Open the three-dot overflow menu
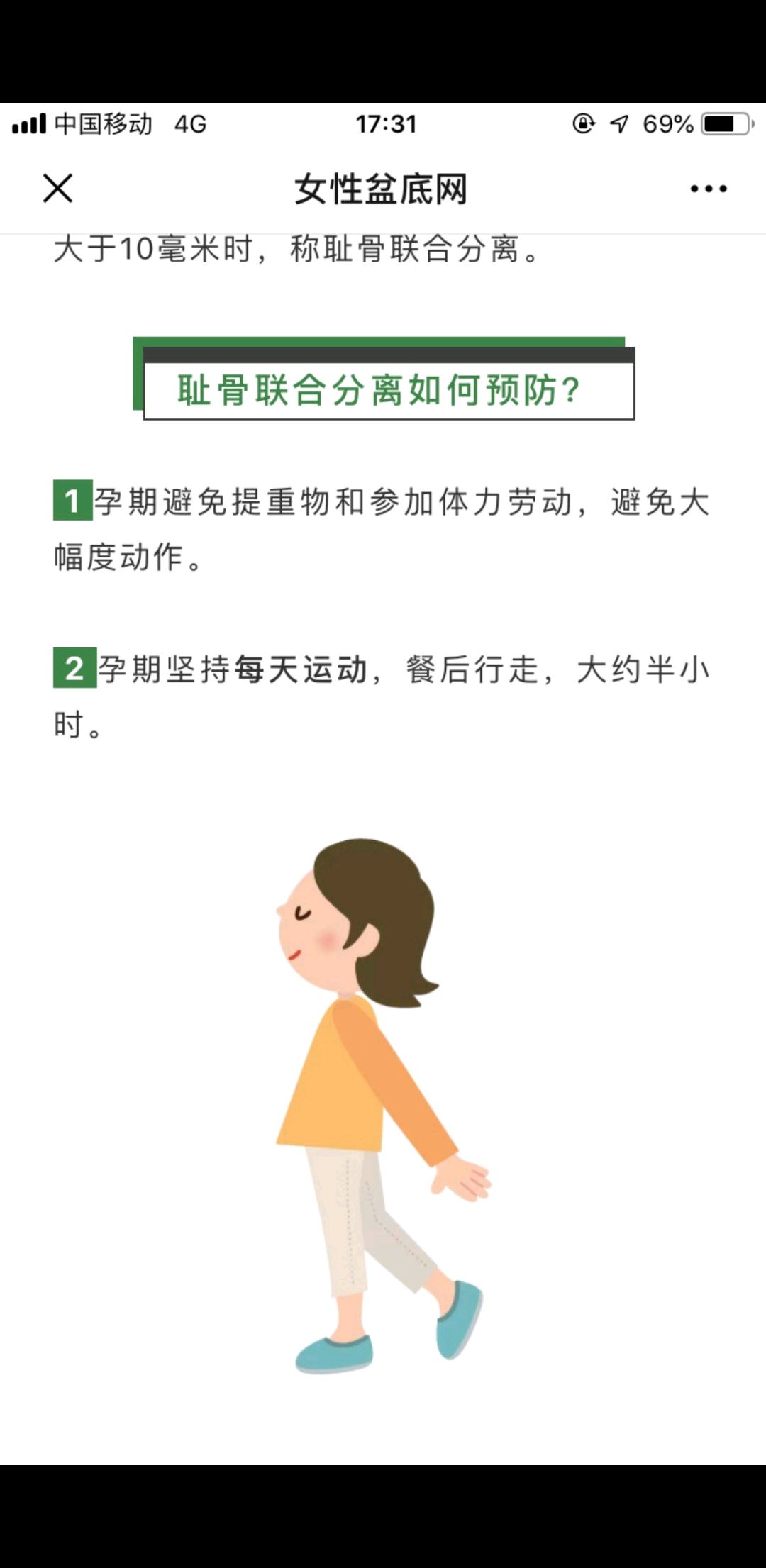This screenshot has width=766, height=1568. pyautogui.click(x=709, y=189)
